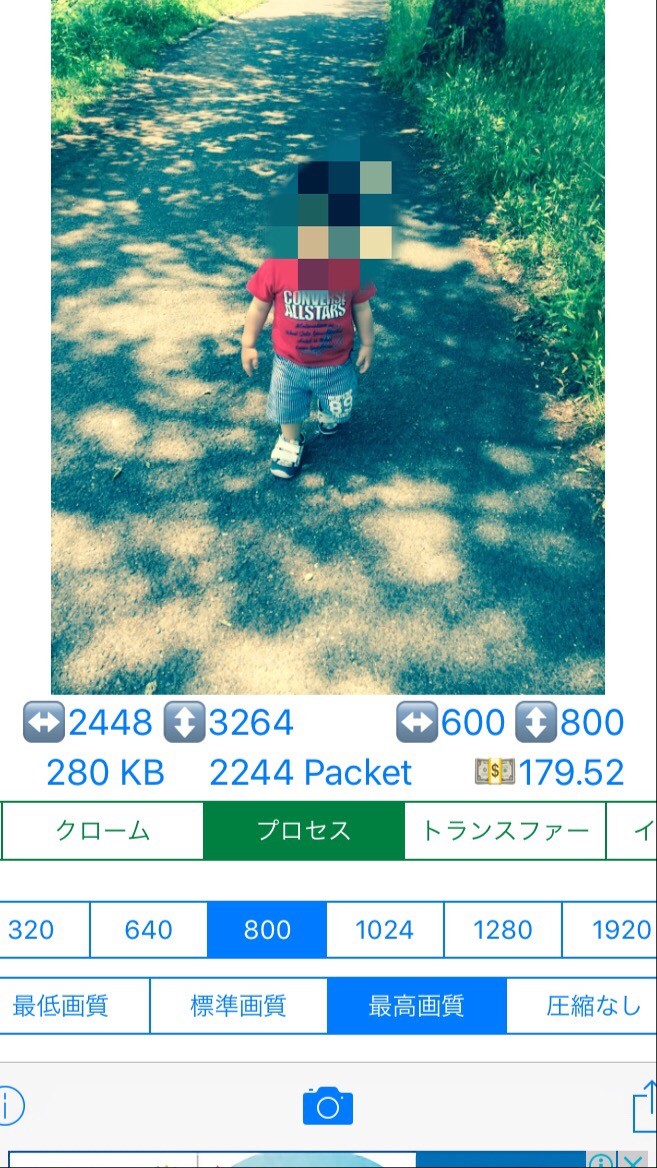The height and width of the screenshot is (1168, 657).
Task: Set image size to 640
Action: [x=149, y=930]
